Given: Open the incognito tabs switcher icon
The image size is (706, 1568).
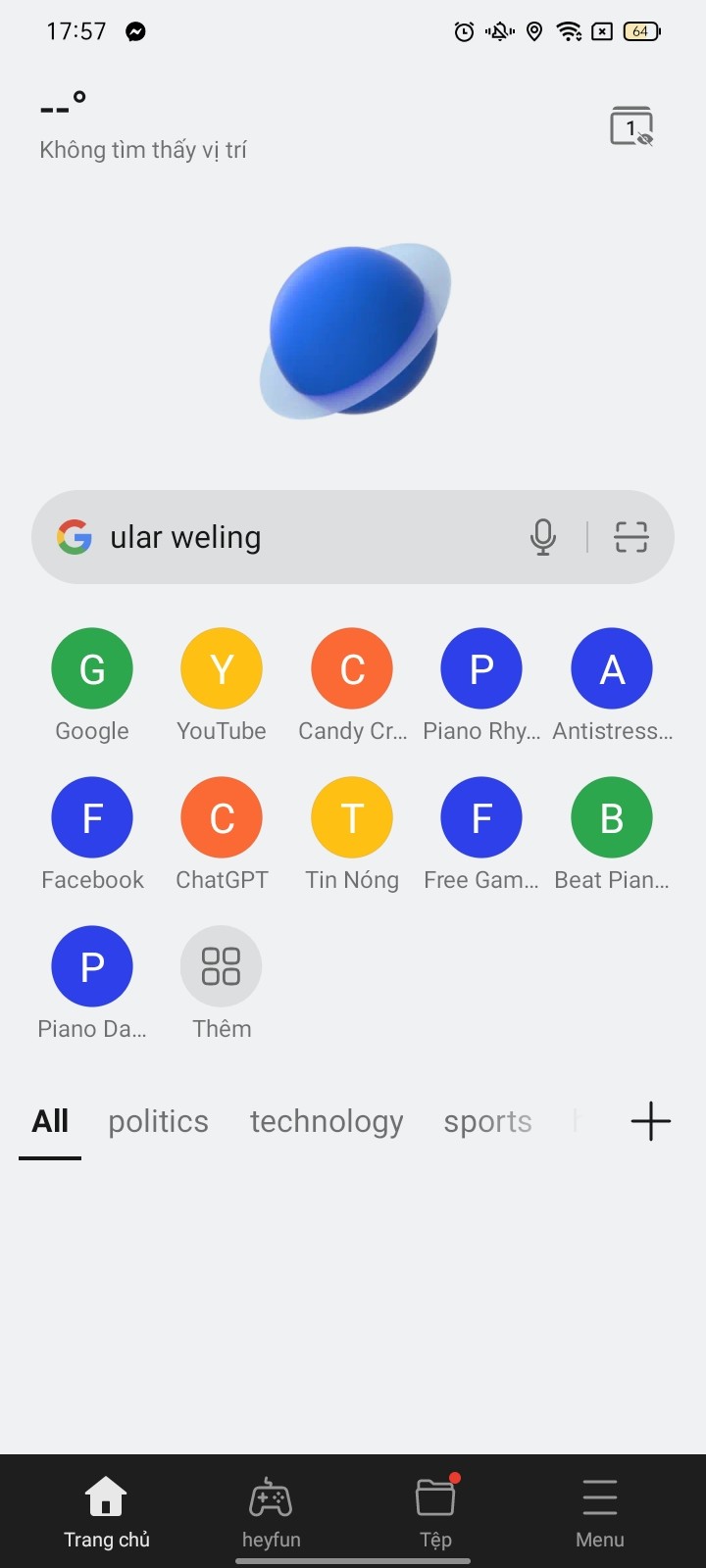Looking at the screenshot, I should pos(631,126).
